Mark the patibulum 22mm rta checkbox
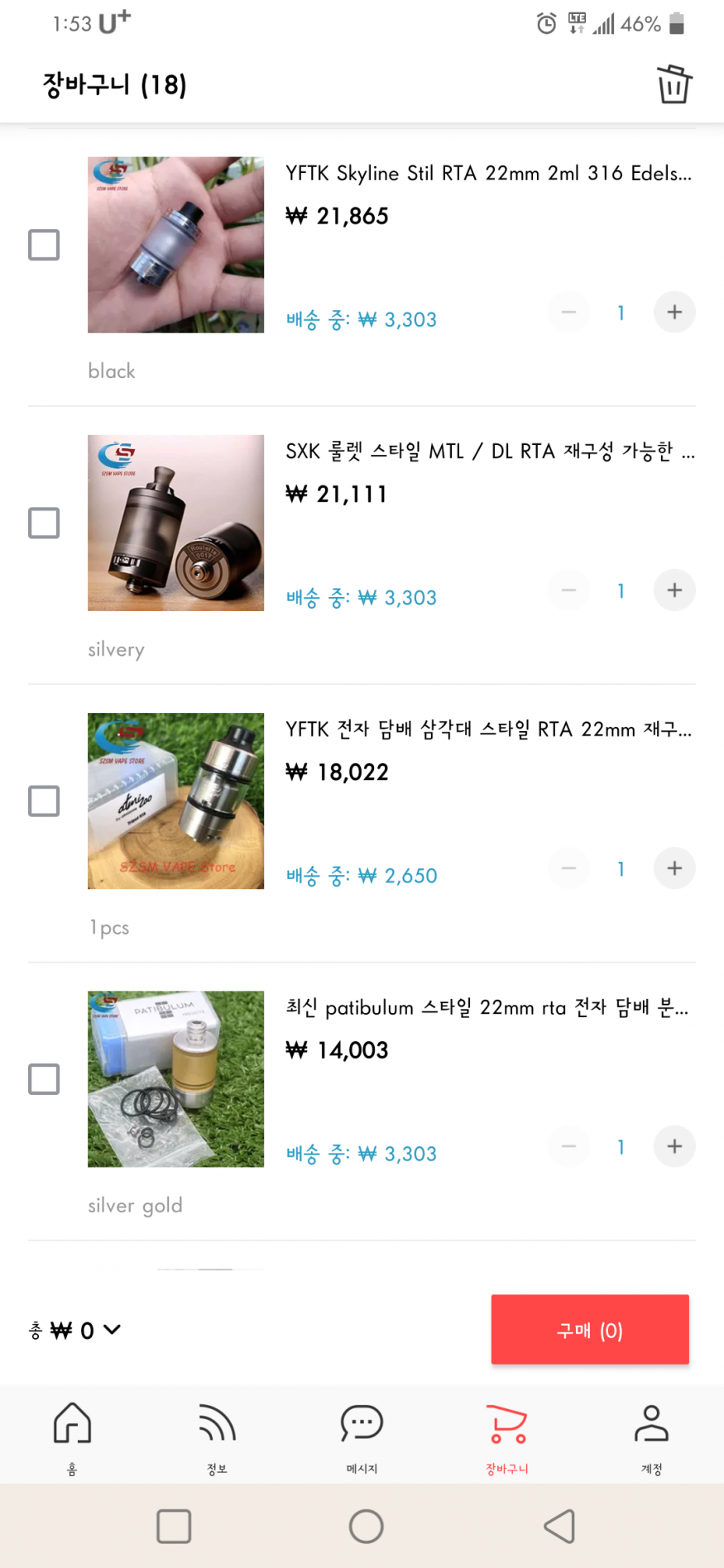This screenshot has width=724, height=1568. click(x=44, y=1078)
